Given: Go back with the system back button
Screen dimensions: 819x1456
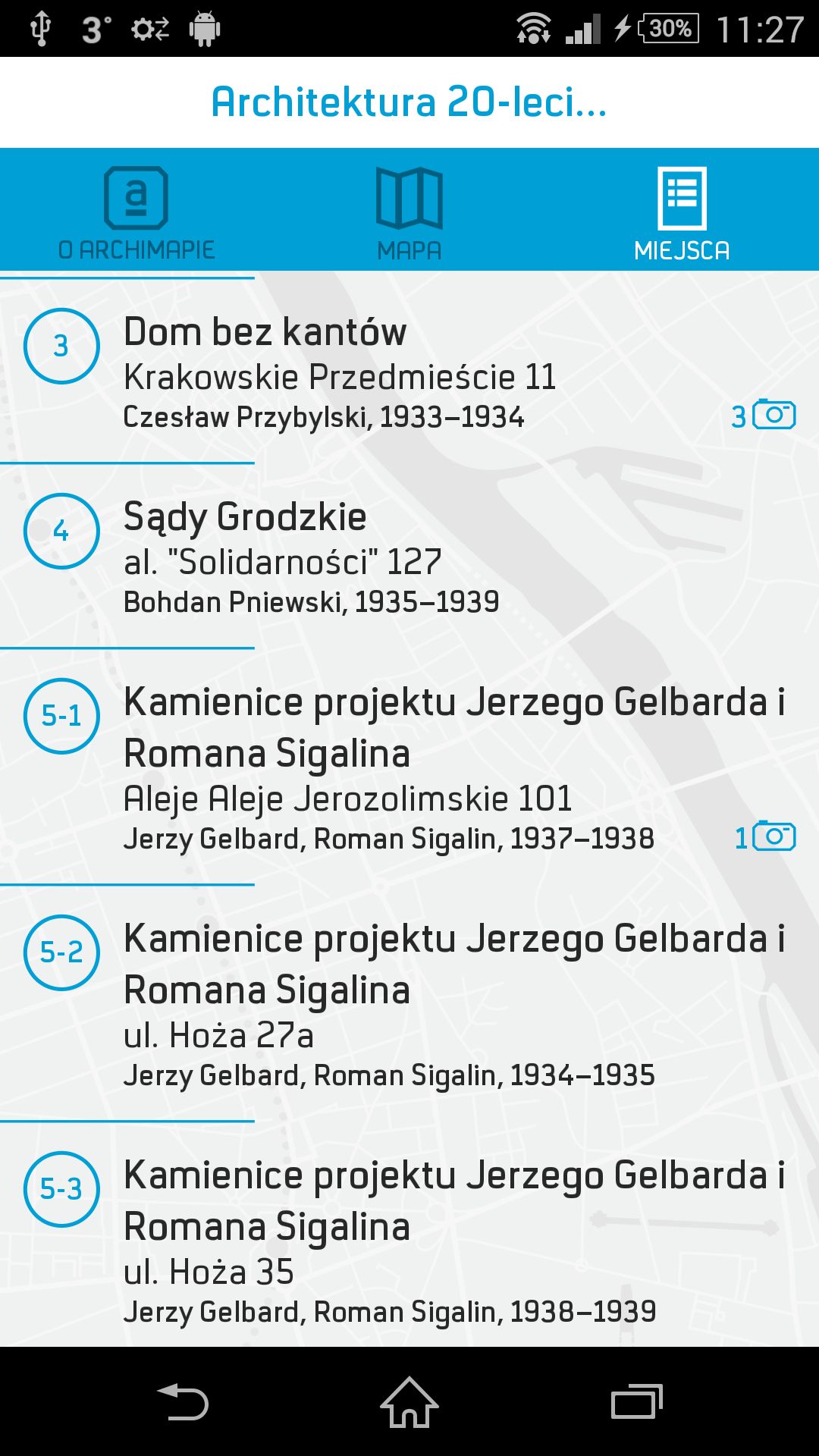Looking at the screenshot, I should click(x=182, y=1401).
